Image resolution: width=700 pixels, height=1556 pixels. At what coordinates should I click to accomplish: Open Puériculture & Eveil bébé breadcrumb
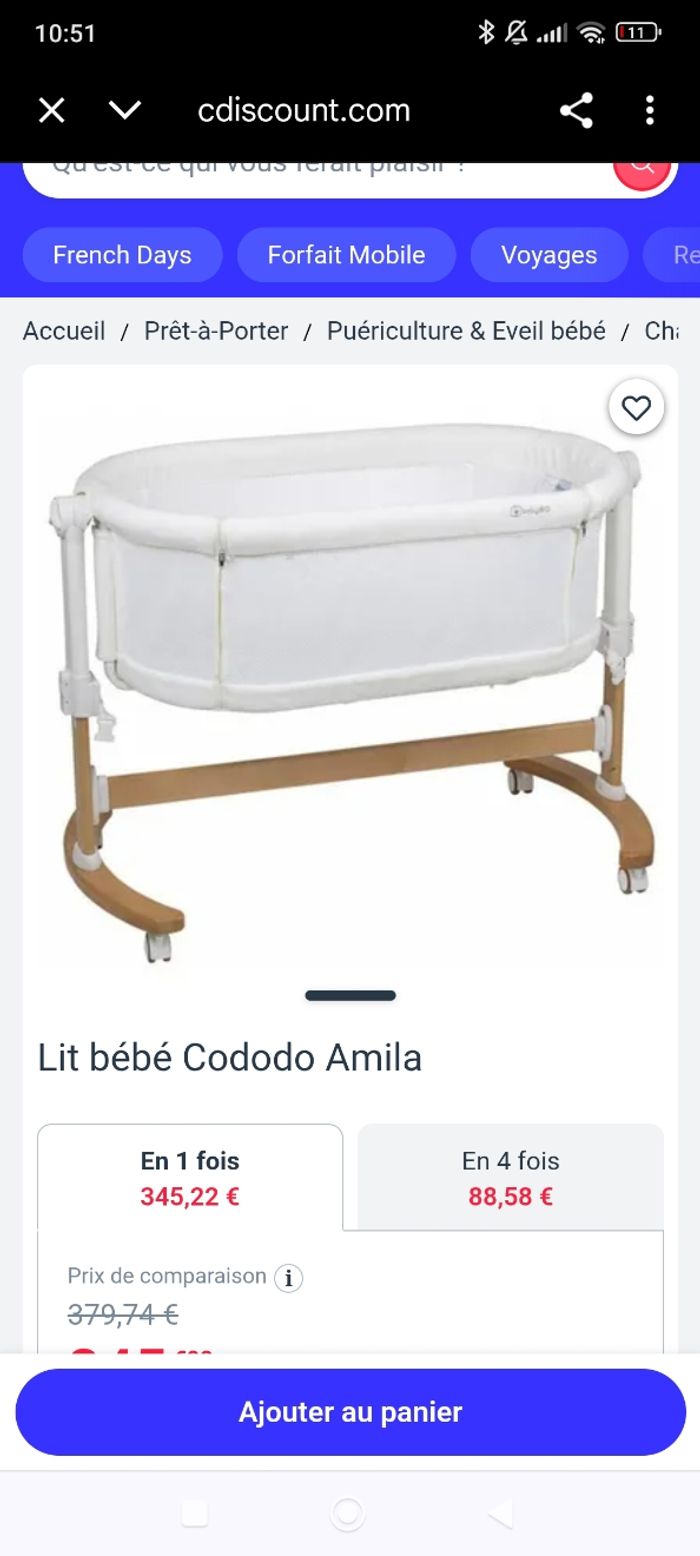[466, 331]
